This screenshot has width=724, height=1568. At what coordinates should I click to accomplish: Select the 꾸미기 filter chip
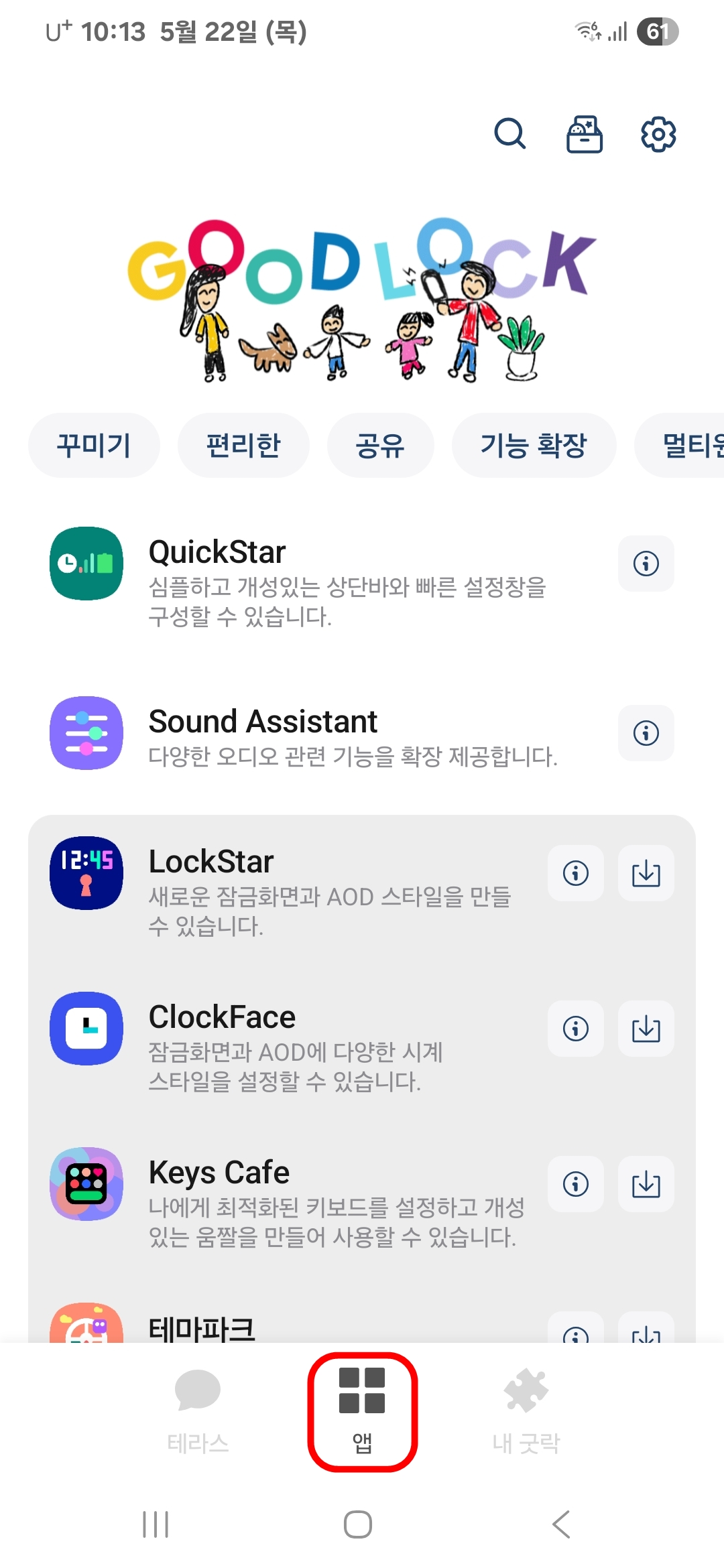(x=94, y=445)
